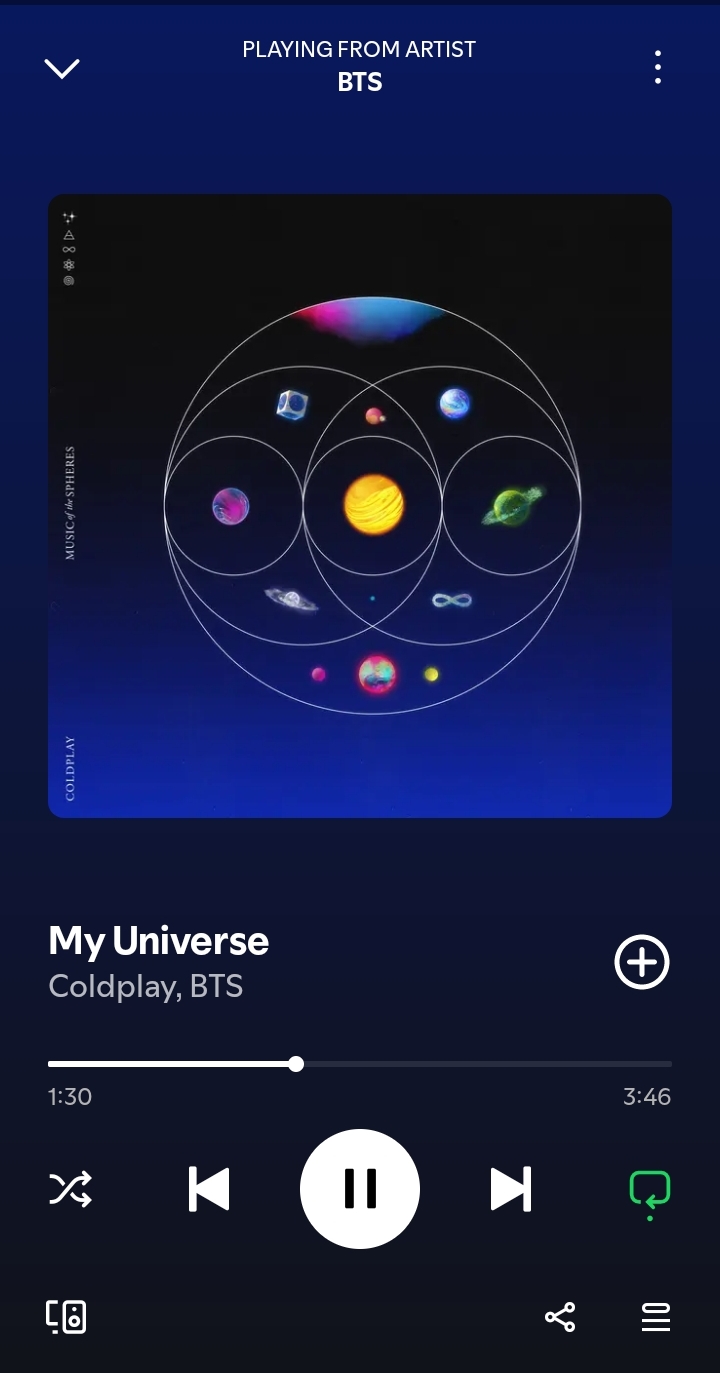The width and height of the screenshot is (720, 1373).
Task: Toggle shuffle playback
Action: click(x=70, y=1189)
